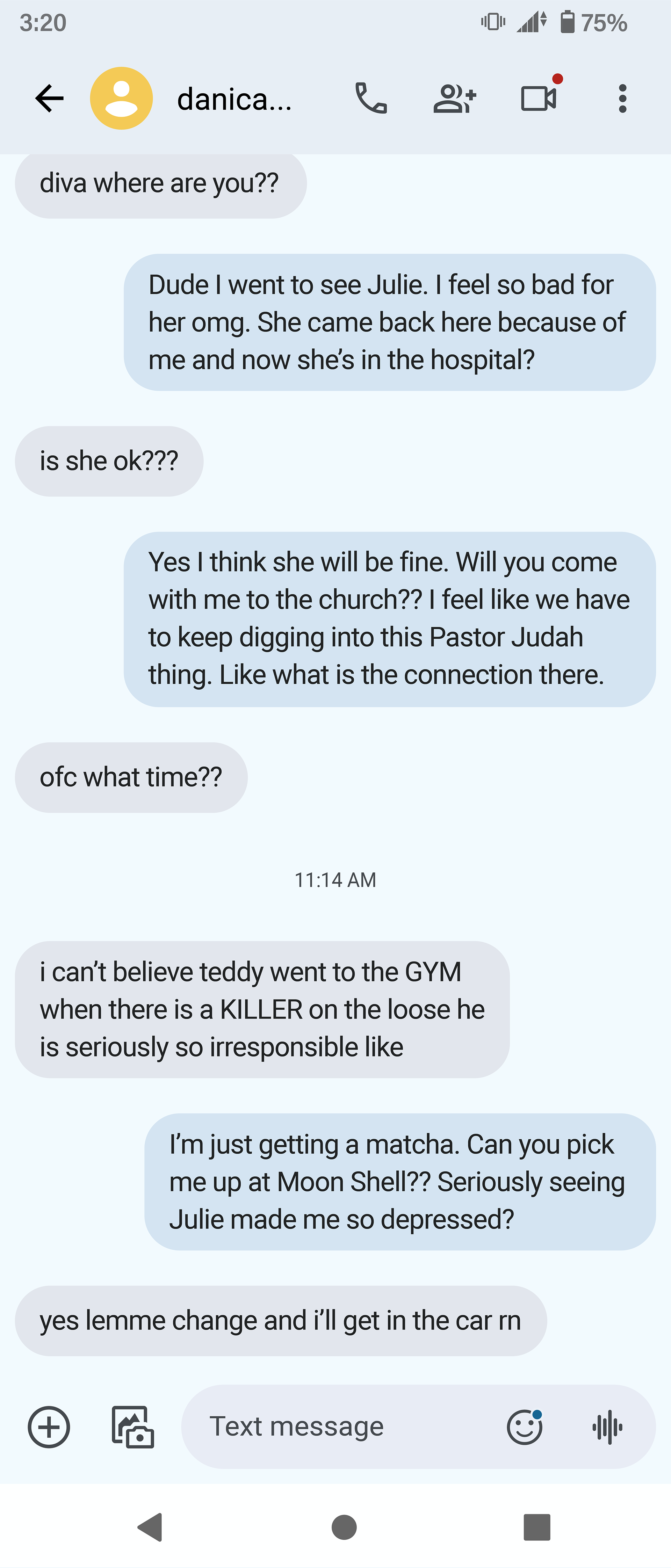This screenshot has width=671, height=1568.
Task: Go back to the conversations list
Action: 49,99
